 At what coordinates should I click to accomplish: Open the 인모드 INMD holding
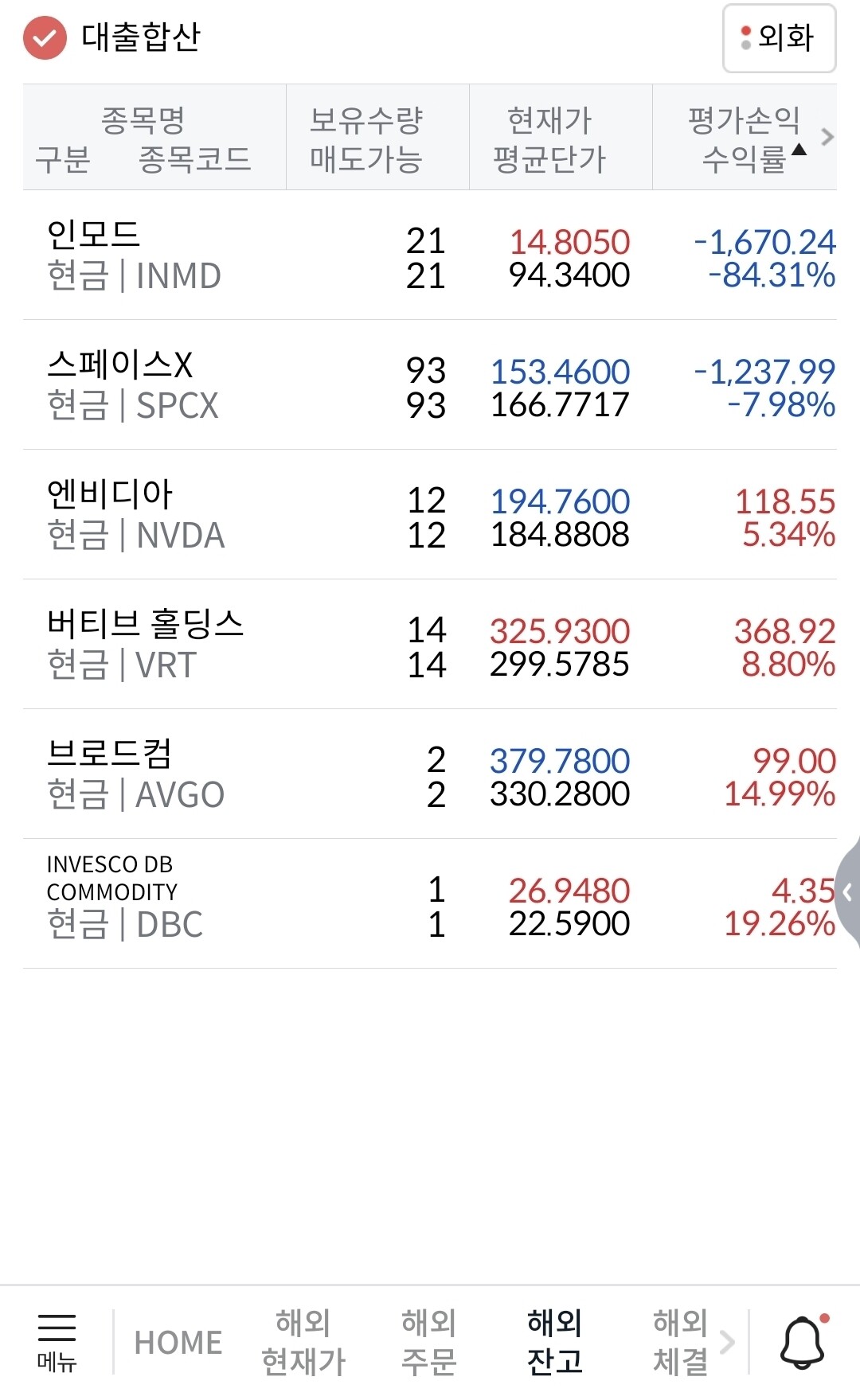[x=430, y=255]
